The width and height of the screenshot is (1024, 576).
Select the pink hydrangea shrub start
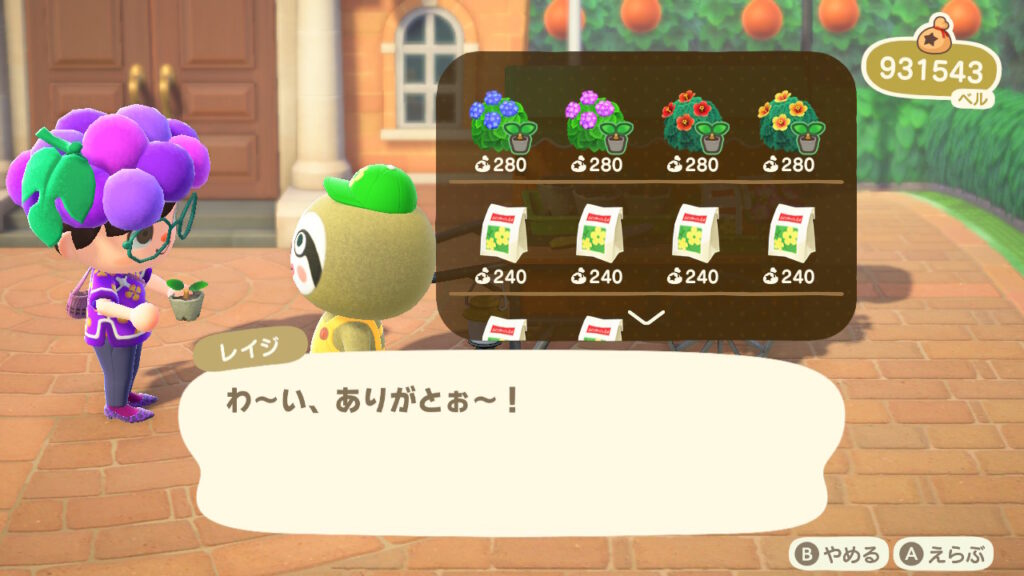click(599, 124)
